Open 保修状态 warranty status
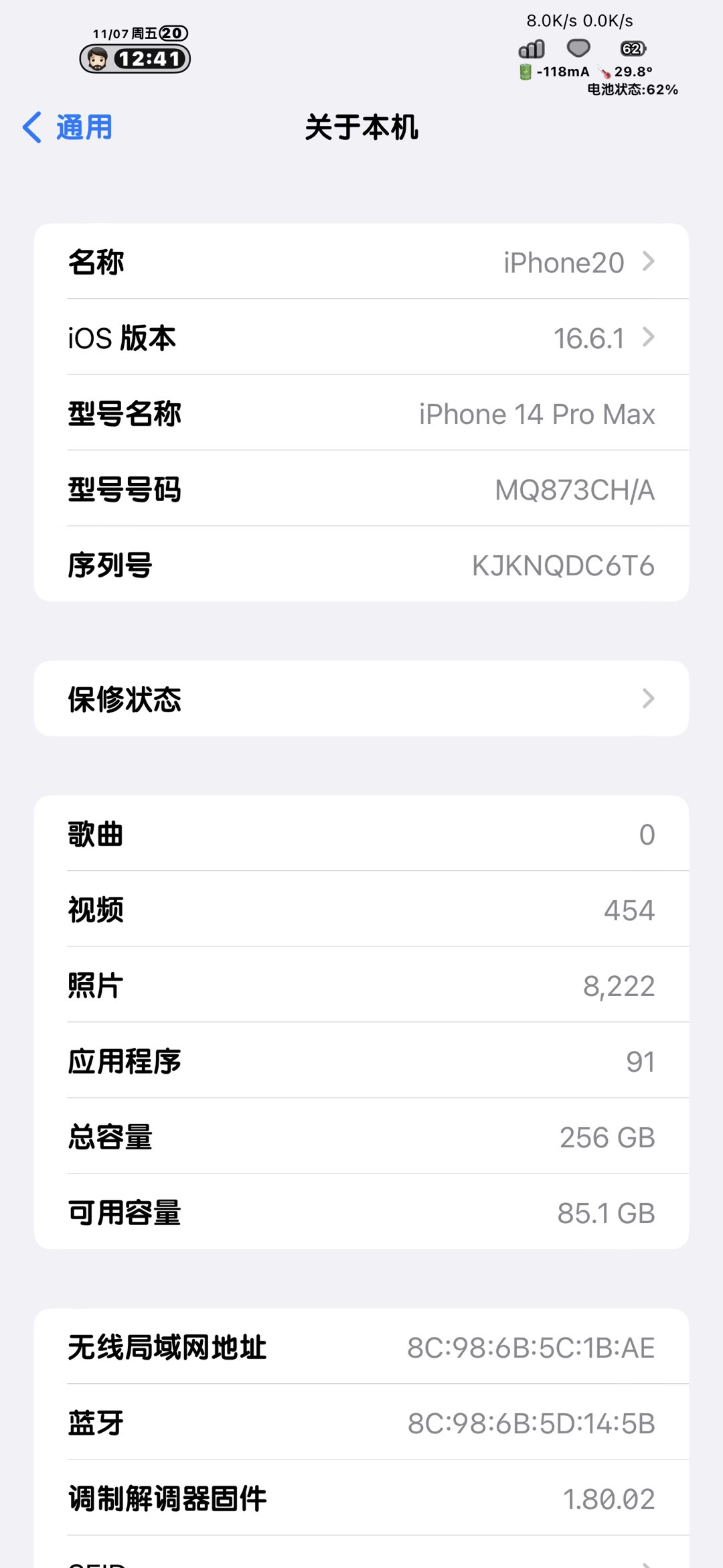The width and height of the screenshot is (723, 1568). point(361,699)
